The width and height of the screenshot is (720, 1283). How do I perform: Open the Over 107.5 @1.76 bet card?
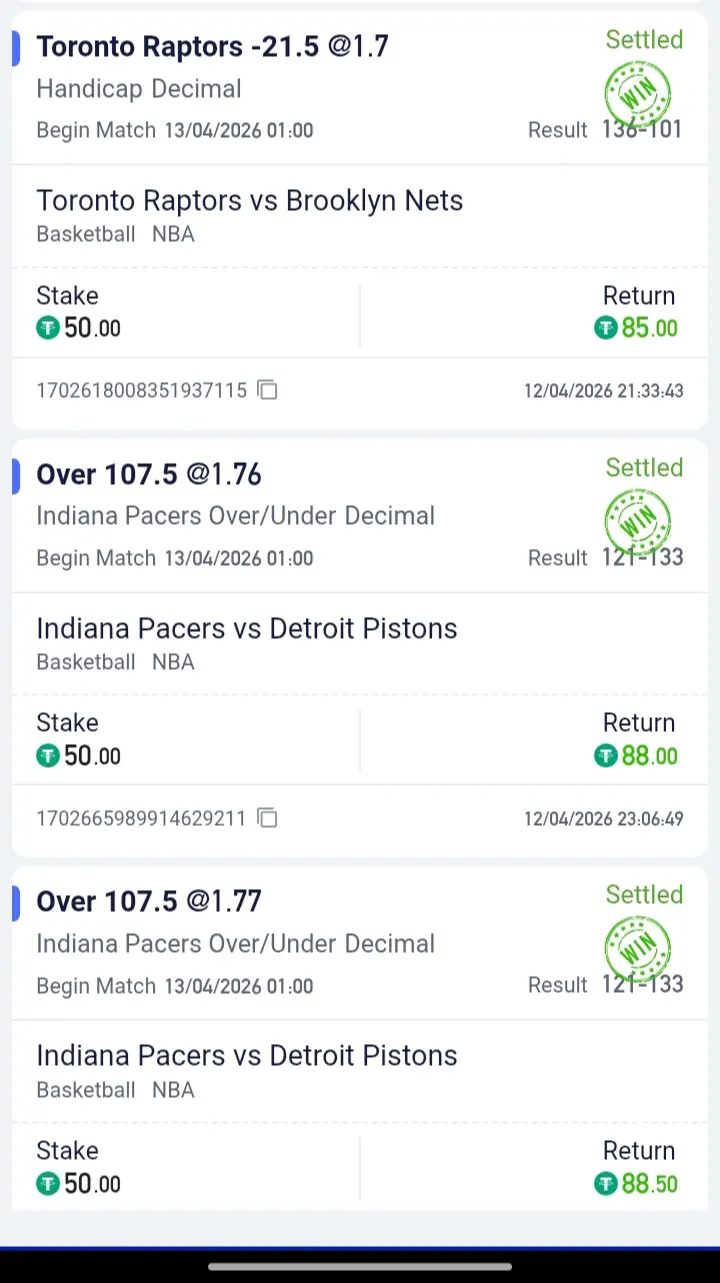149,474
